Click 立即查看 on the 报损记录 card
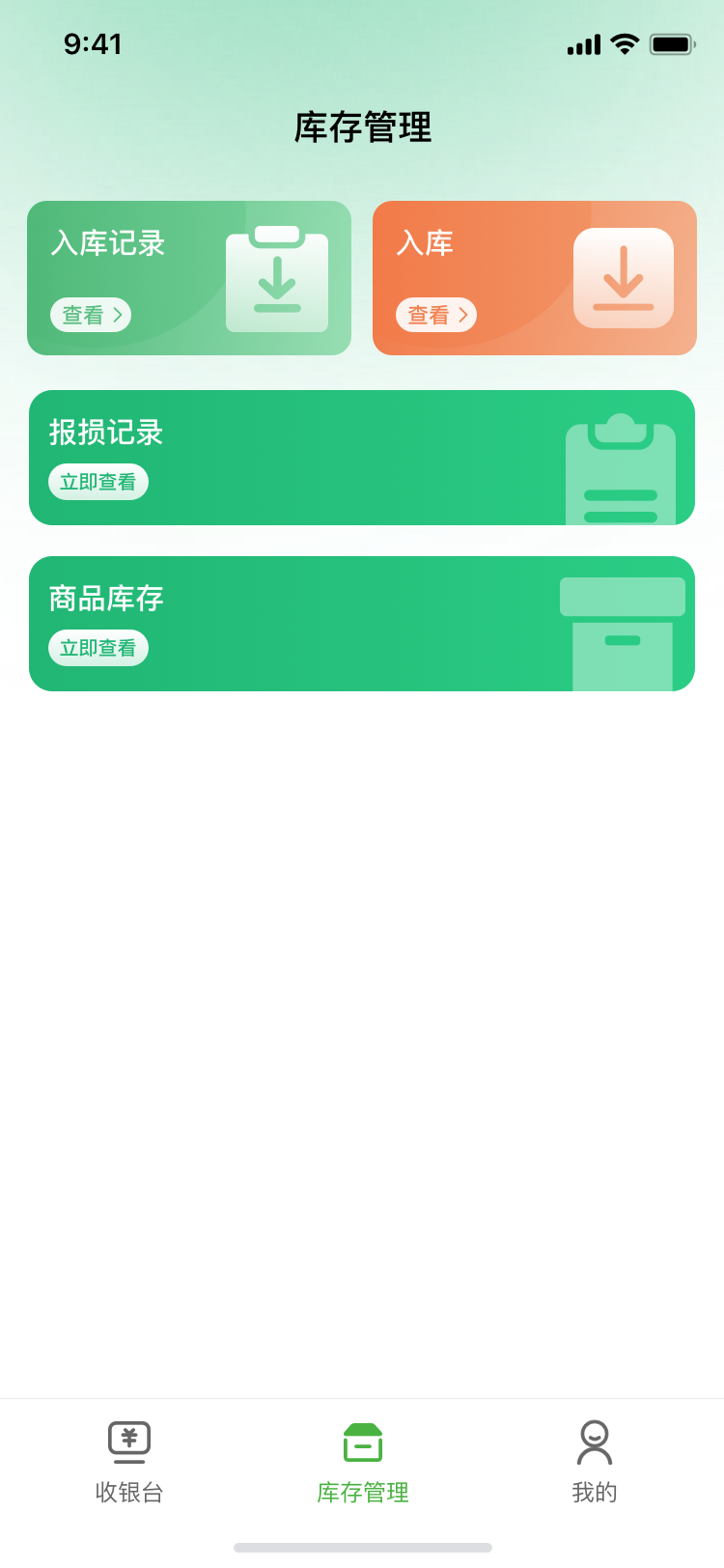The width and height of the screenshot is (724, 1568). (x=97, y=482)
